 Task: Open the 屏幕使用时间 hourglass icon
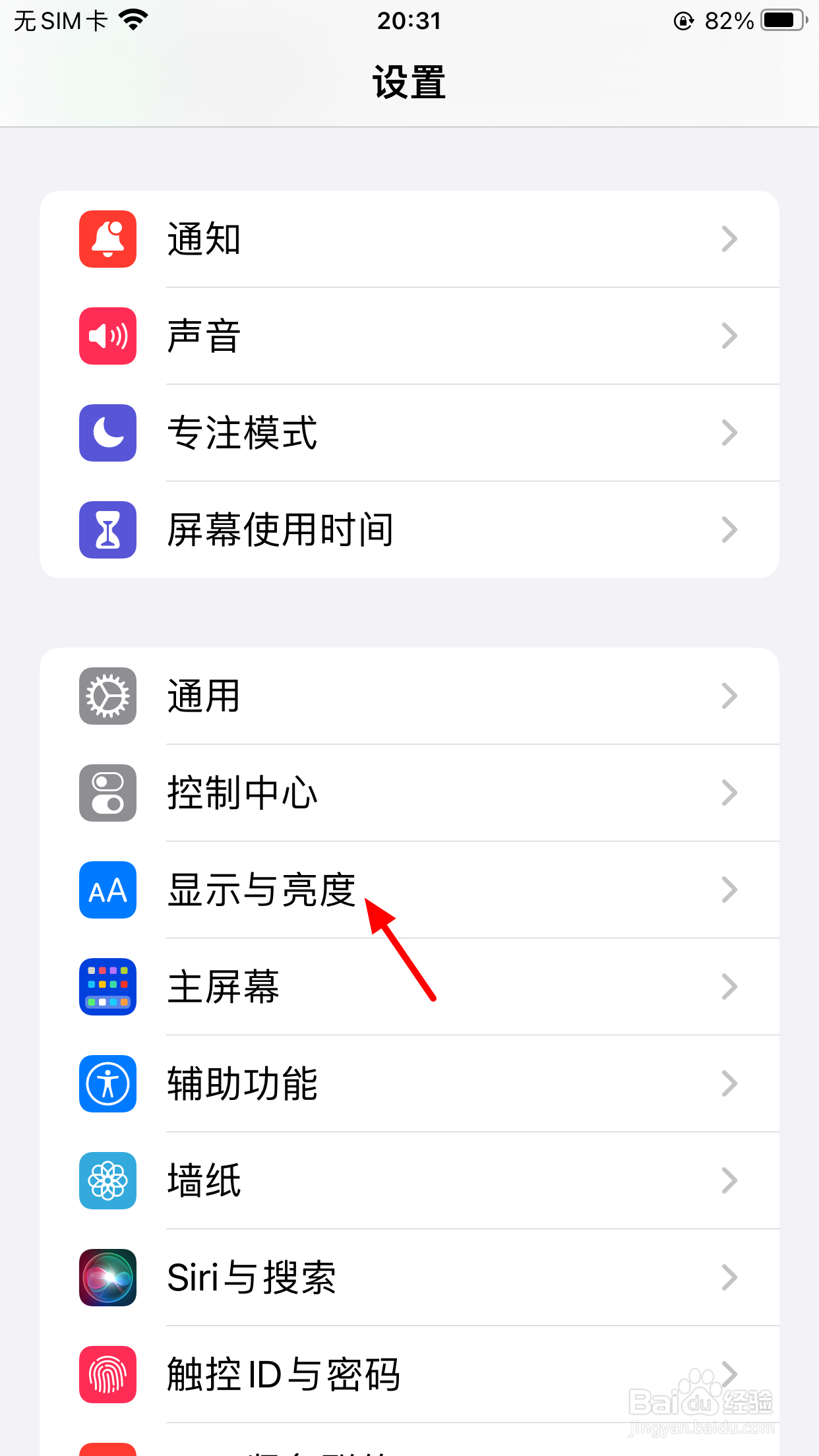tap(107, 530)
